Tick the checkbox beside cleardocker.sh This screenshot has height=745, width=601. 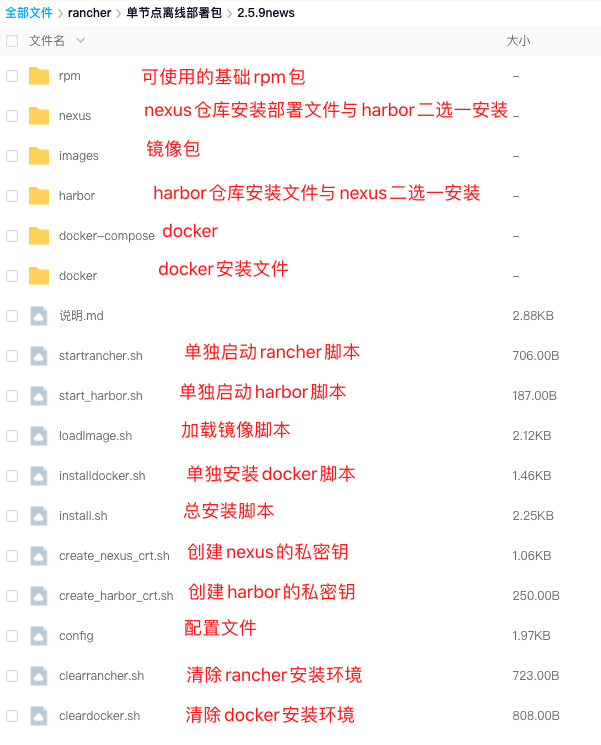point(12,716)
